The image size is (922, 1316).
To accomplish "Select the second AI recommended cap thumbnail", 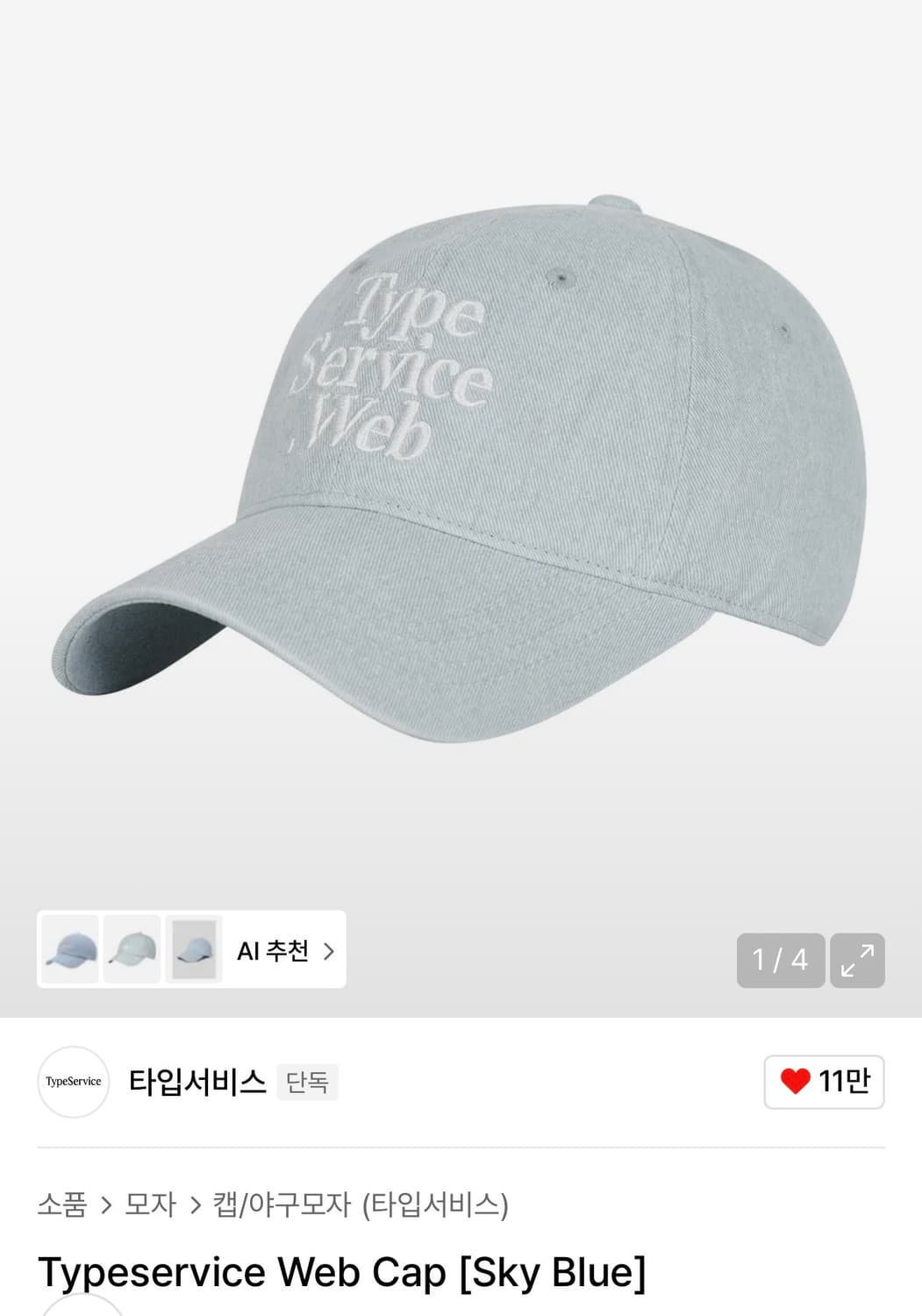I will [131, 949].
